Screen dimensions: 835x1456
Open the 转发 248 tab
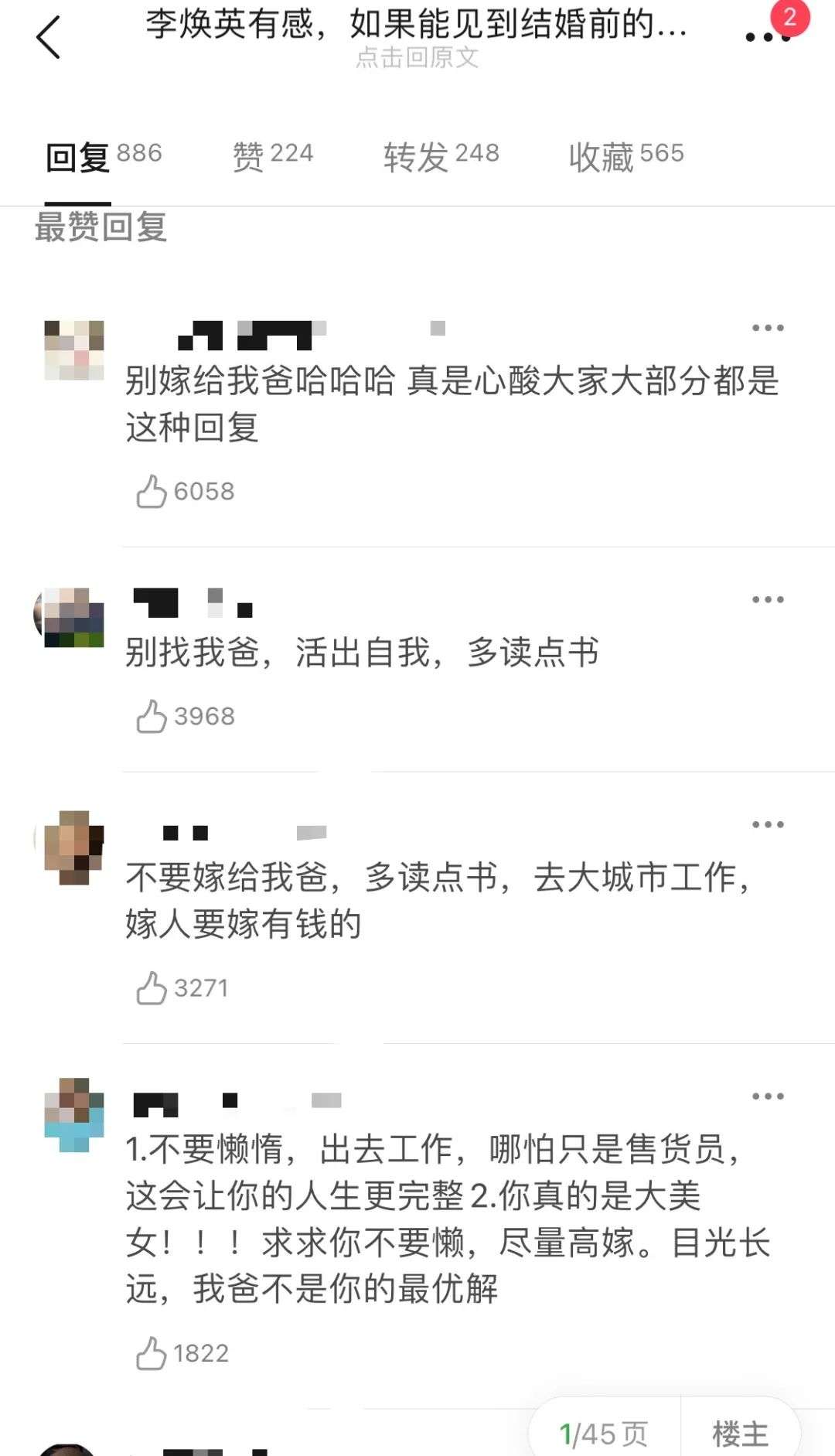(x=441, y=156)
